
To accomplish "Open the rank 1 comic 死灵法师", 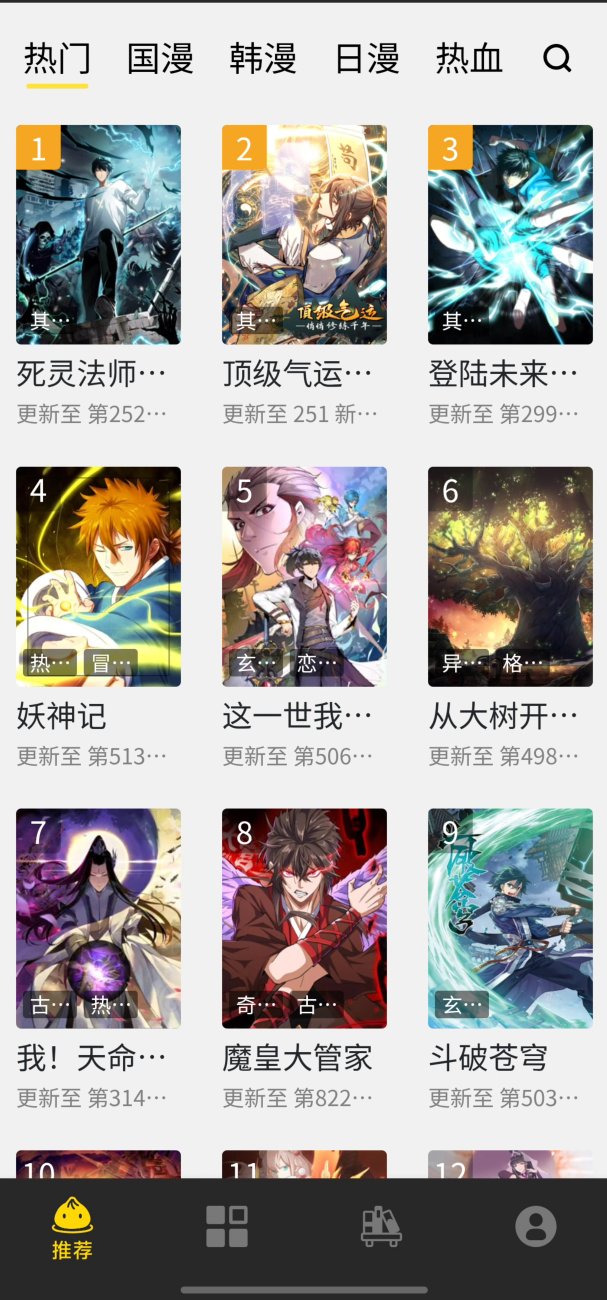I will 98,235.
